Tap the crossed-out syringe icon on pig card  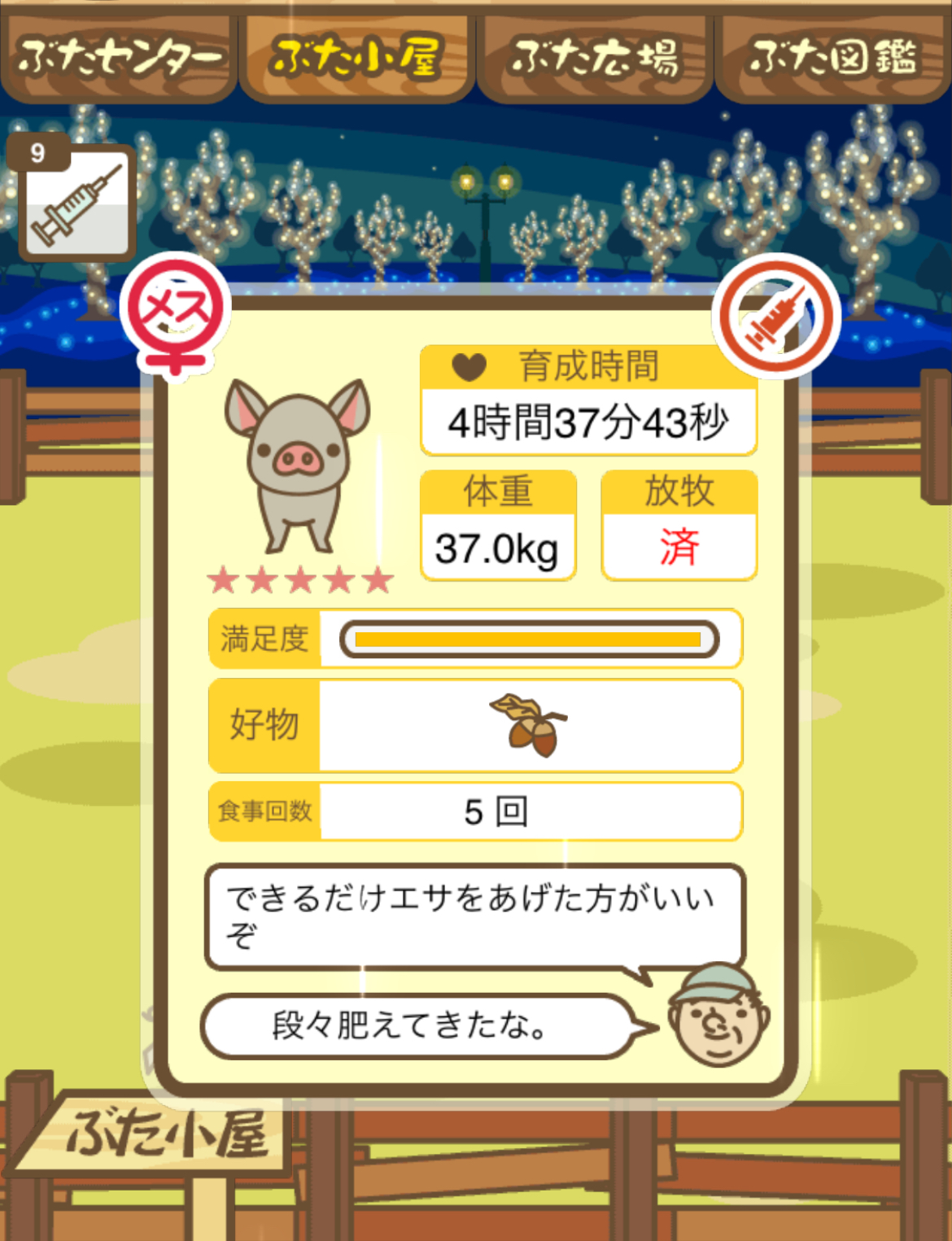click(775, 316)
